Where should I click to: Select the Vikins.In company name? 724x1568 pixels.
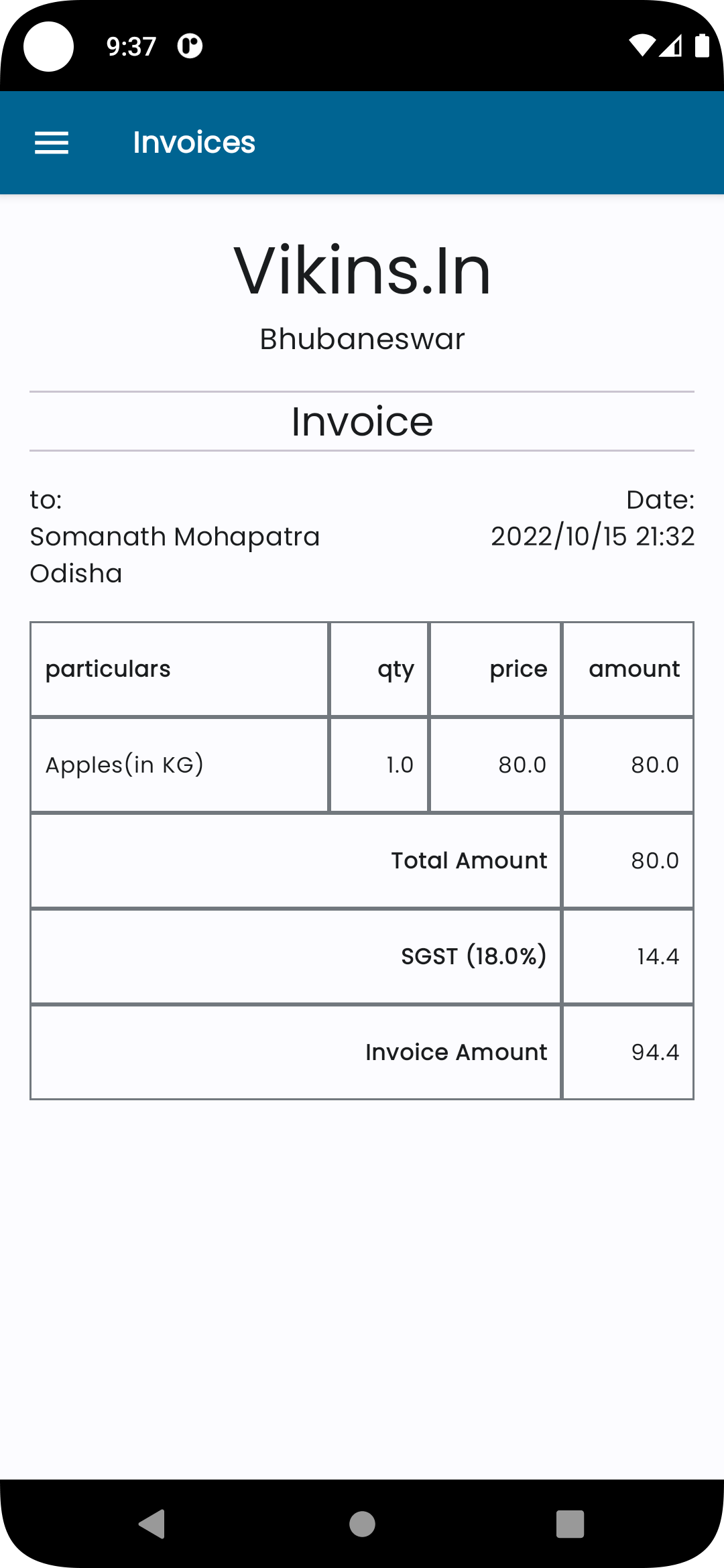coord(362,271)
